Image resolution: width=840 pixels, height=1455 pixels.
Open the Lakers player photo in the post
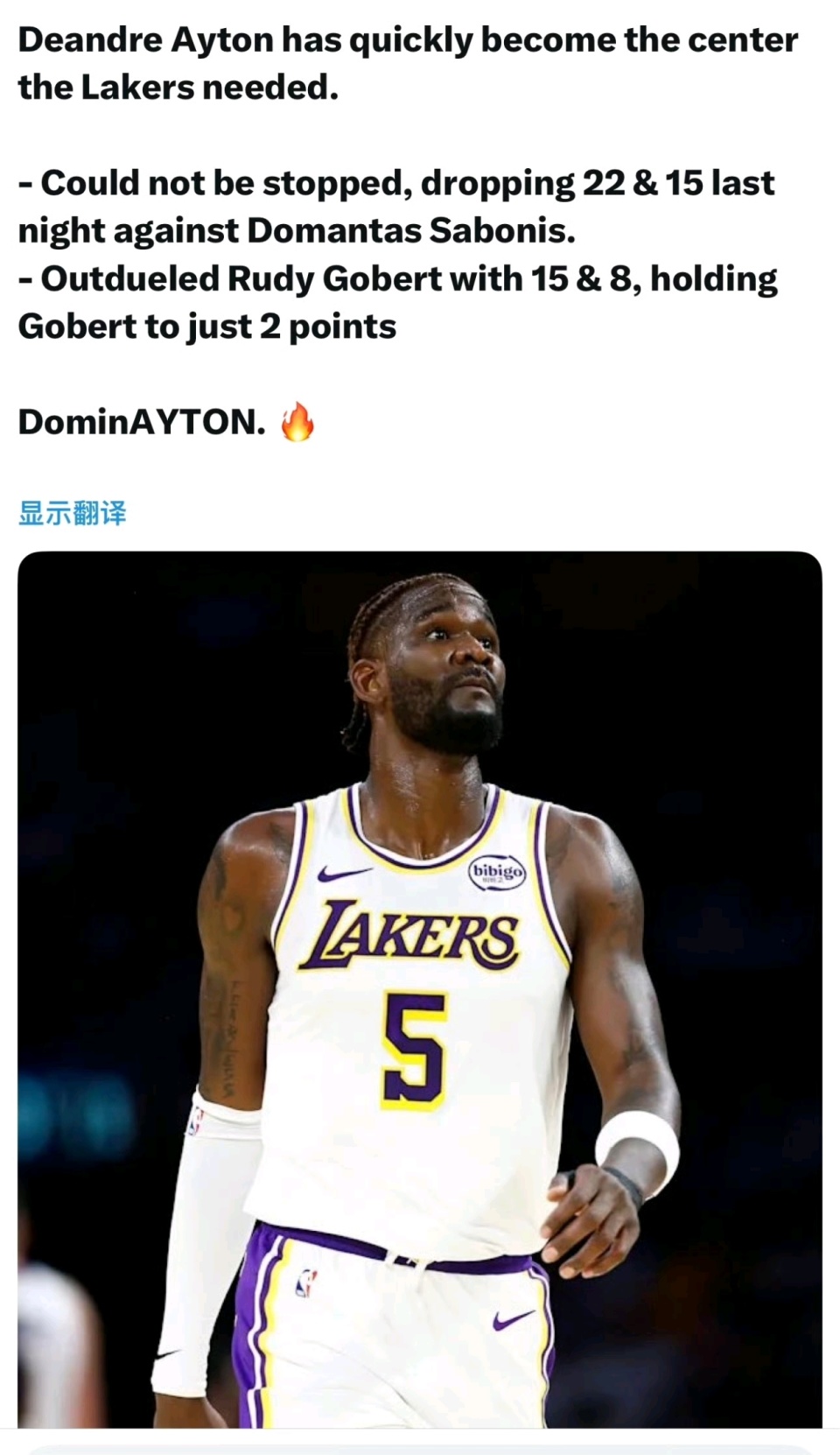420,989
